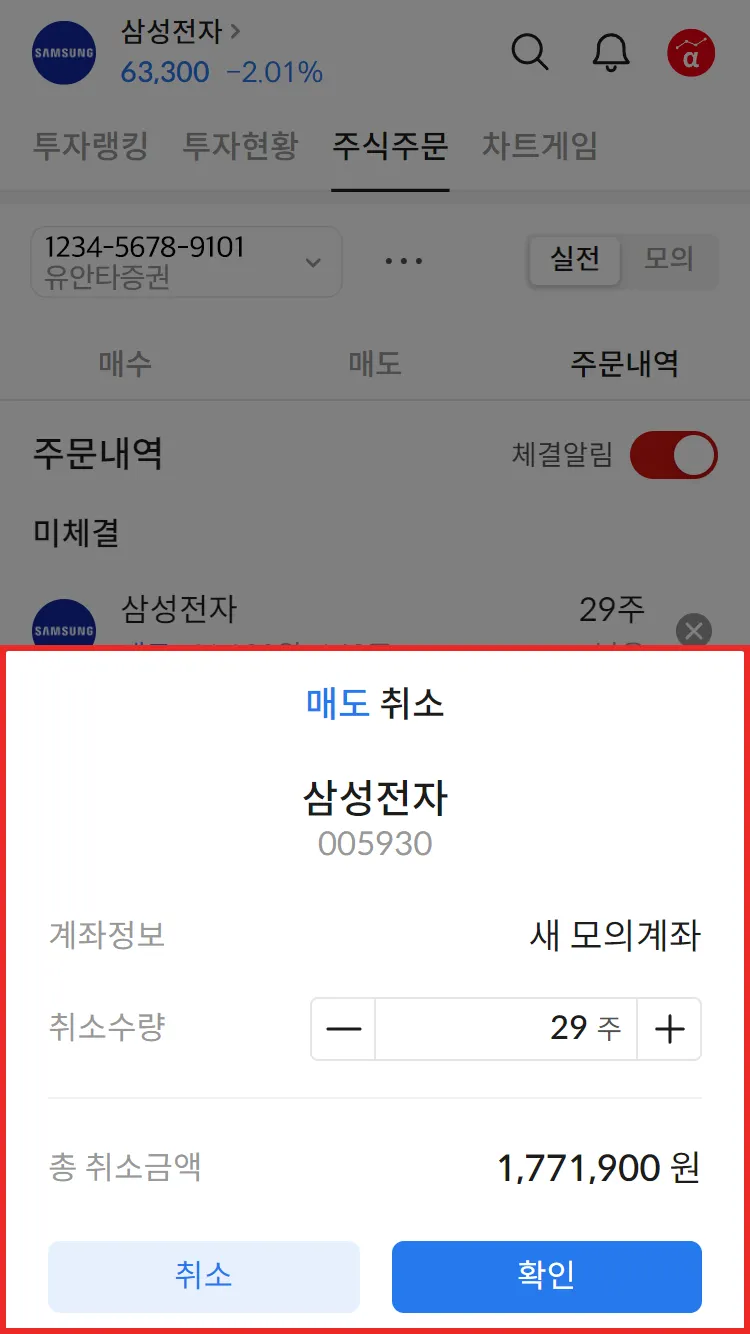The image size is (750, 1334).
Task: Toggle the 체결알림 switch
Action: tap(673, 456)
